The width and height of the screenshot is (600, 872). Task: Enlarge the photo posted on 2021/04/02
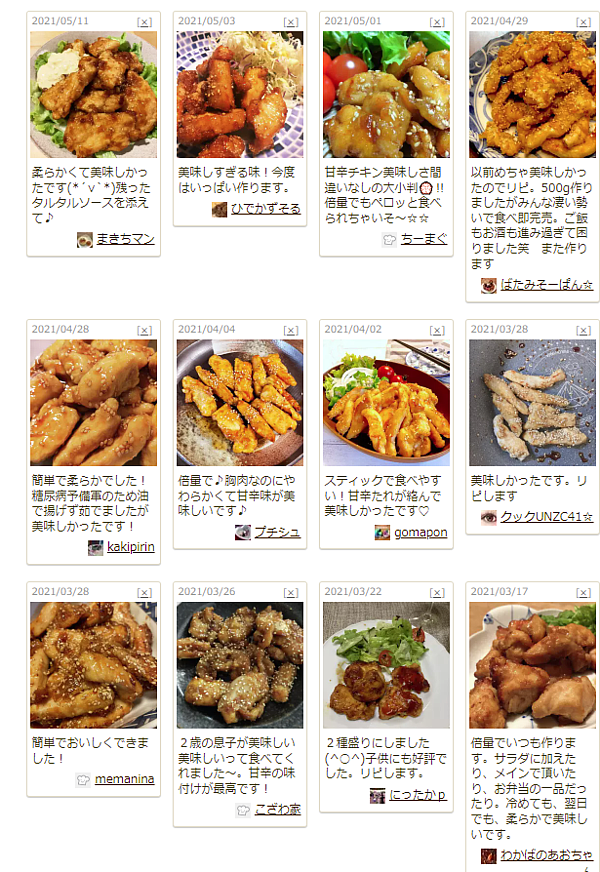[x=386, y=402]
